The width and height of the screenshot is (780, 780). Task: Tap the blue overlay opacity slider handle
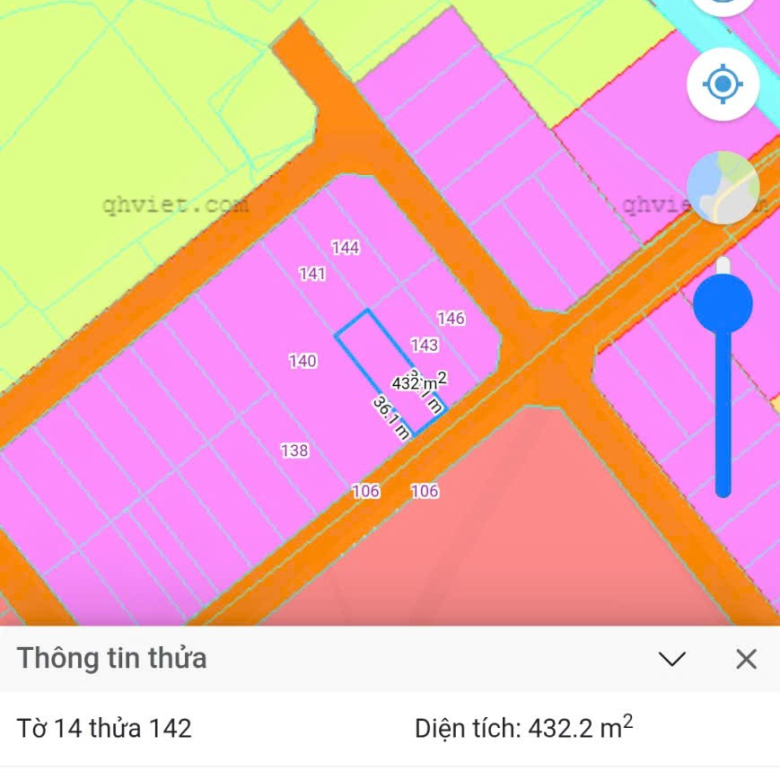(x=723, y=304)
